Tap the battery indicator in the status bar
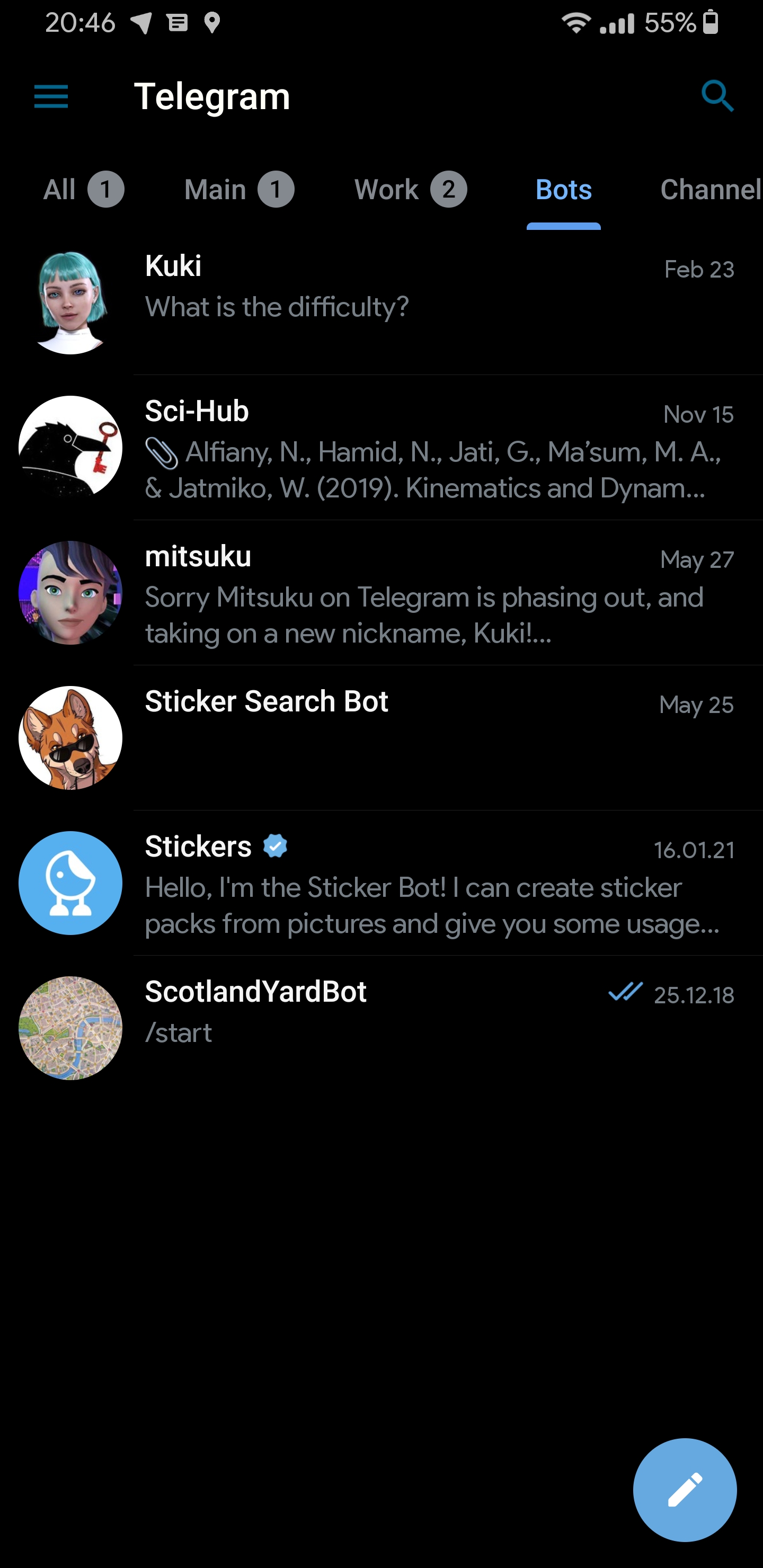Screen dimensions: 763x1568 click(710, 23)
